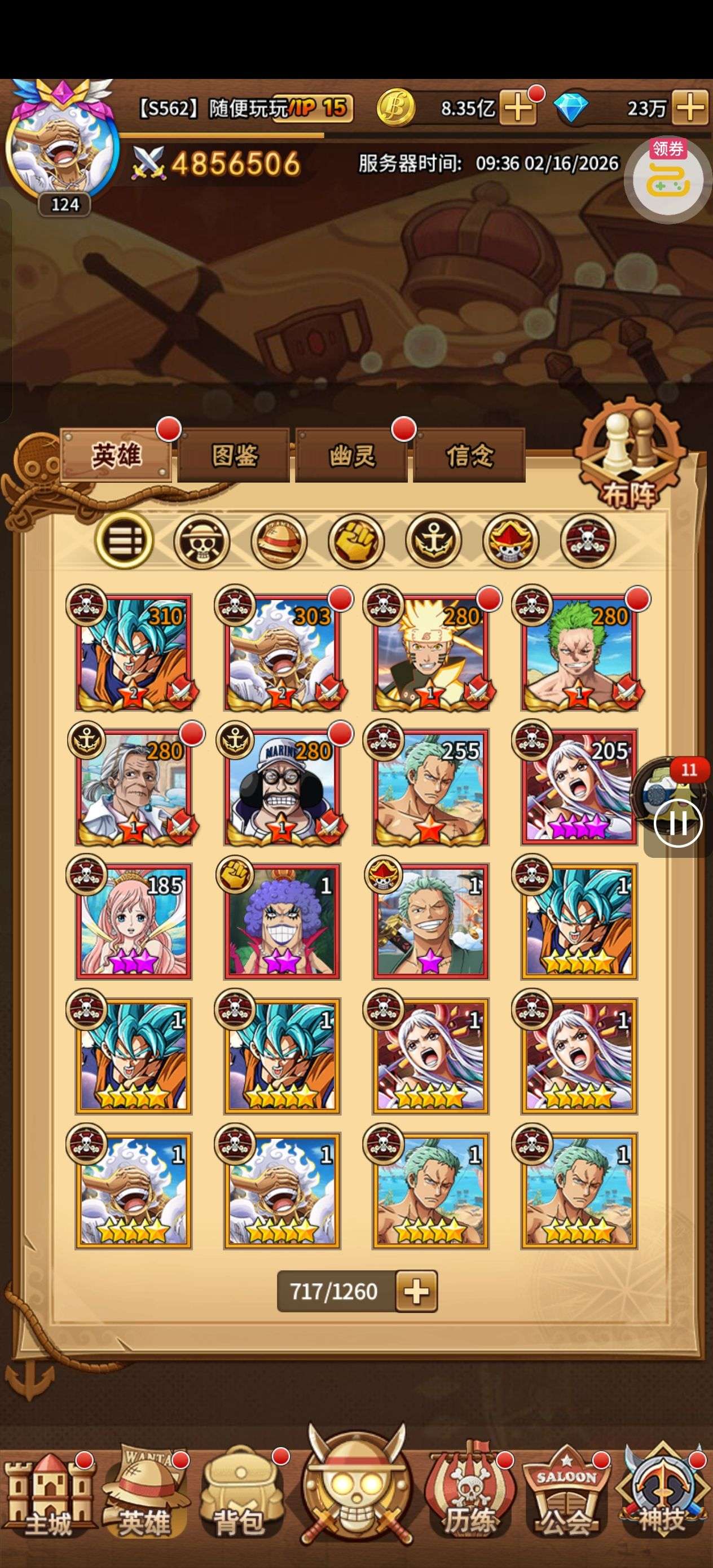Filter heroes by straw hat icon

(x=279, y=540)
